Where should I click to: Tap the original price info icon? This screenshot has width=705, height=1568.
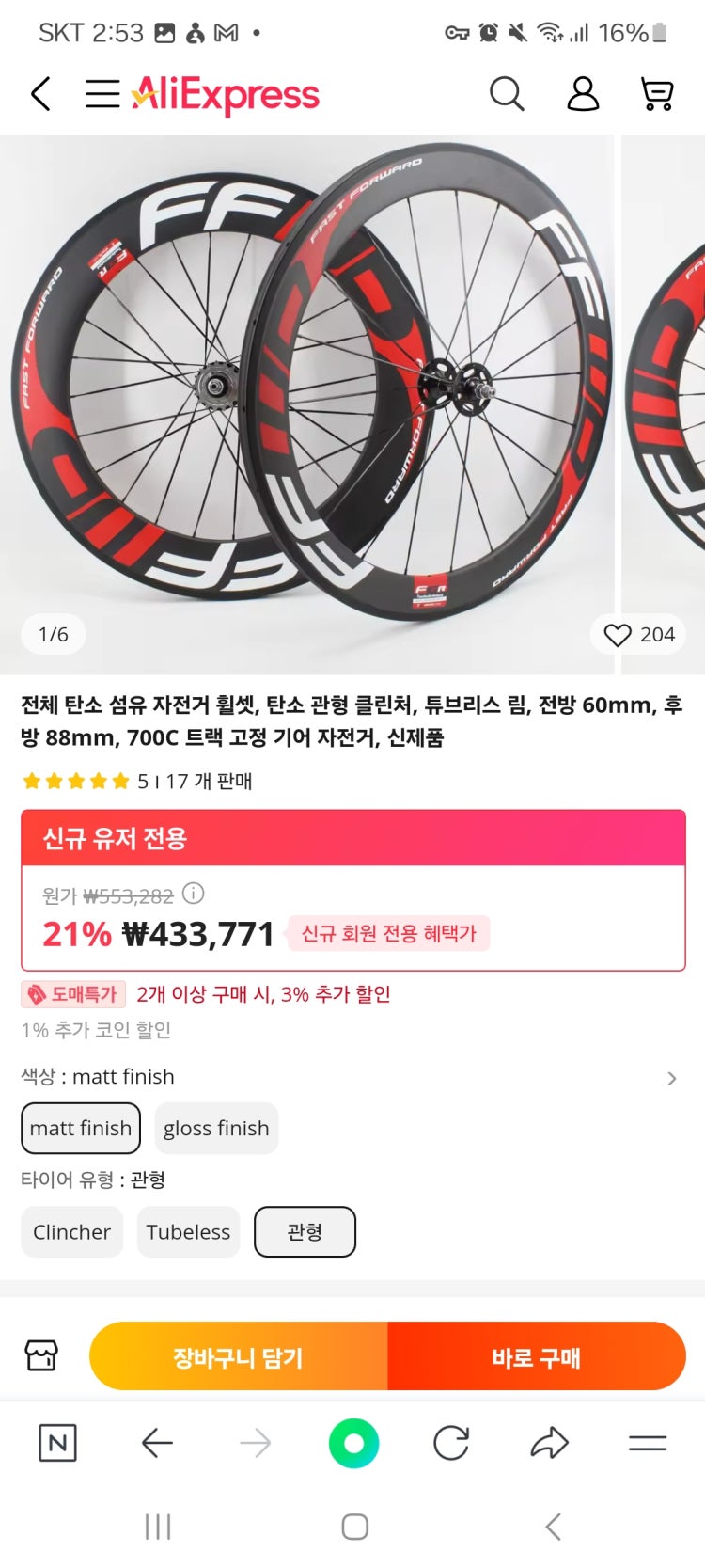coord(193,895)
